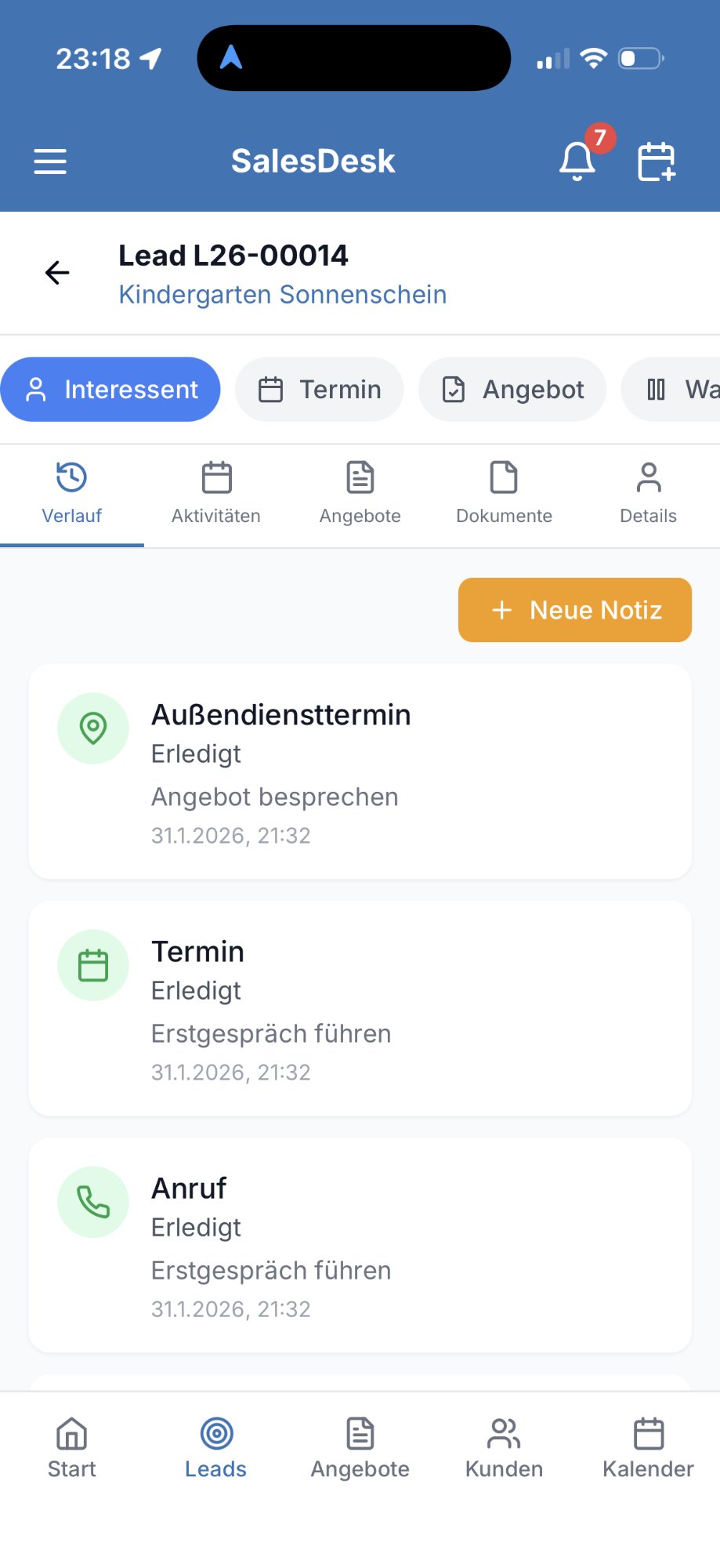Set lead status to Angebot
The height and width of the screenshot is (1568, 720).
click(x=512, y=389)
